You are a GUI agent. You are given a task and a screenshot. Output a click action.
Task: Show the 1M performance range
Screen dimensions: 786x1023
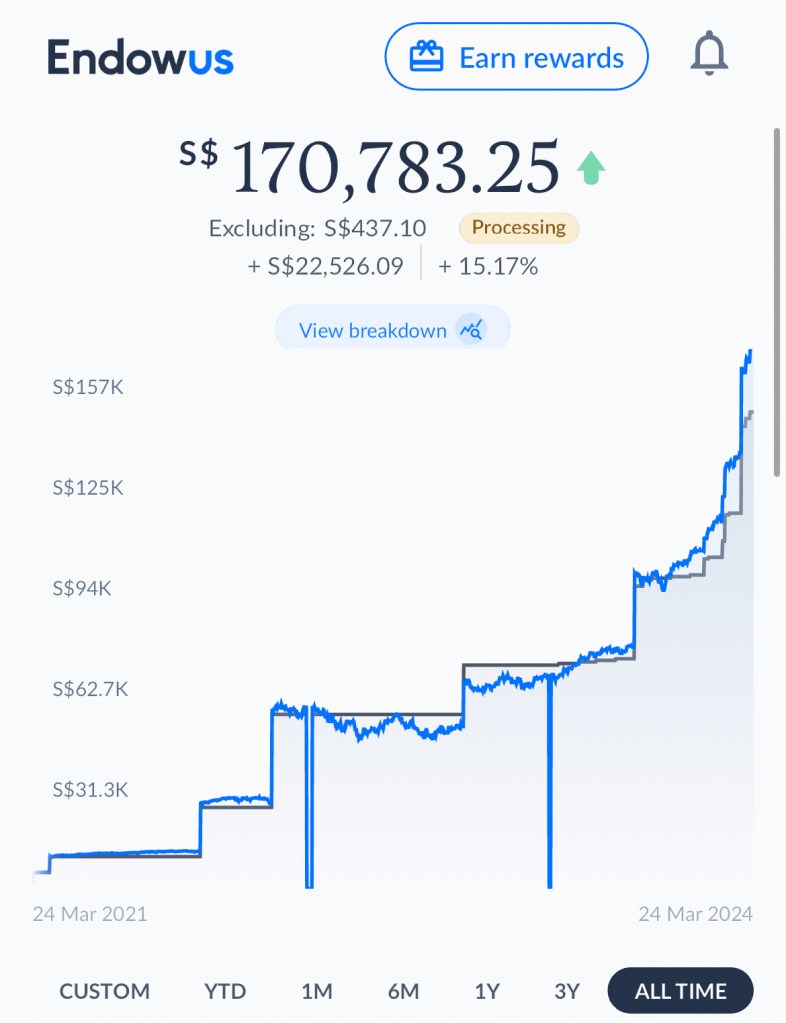(316, 991)
